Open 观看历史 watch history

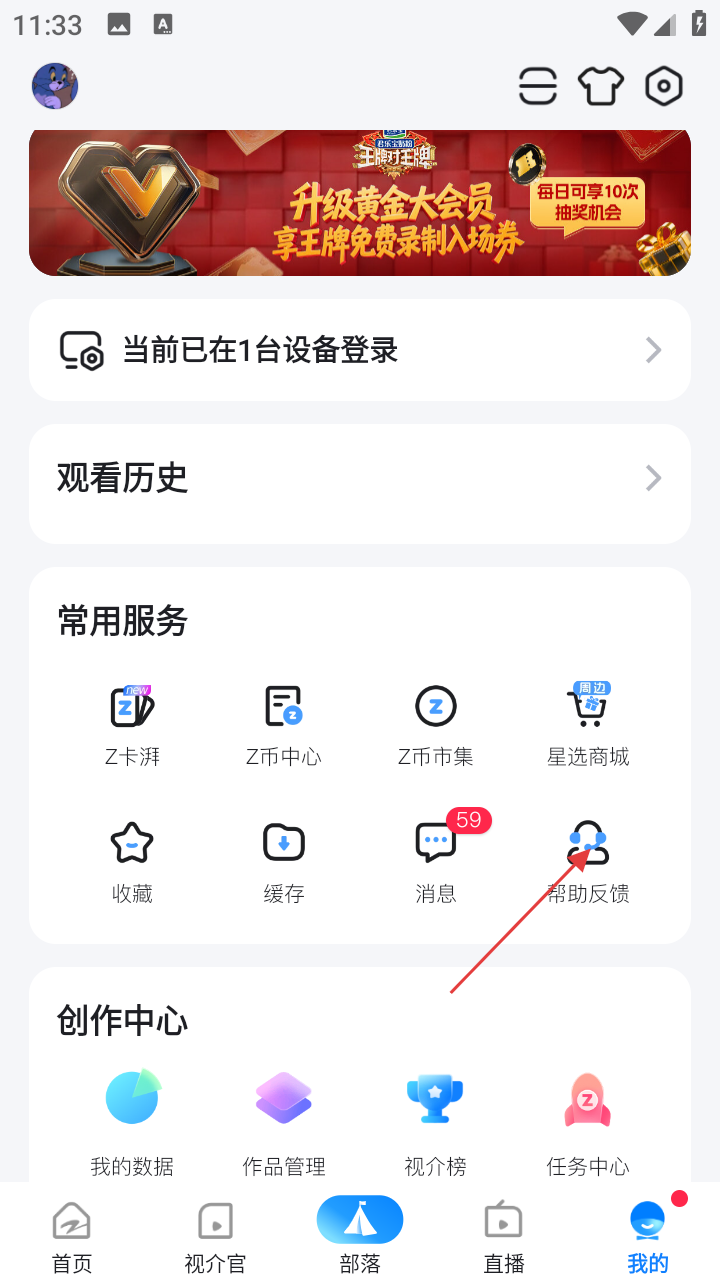tap(360, 479)
